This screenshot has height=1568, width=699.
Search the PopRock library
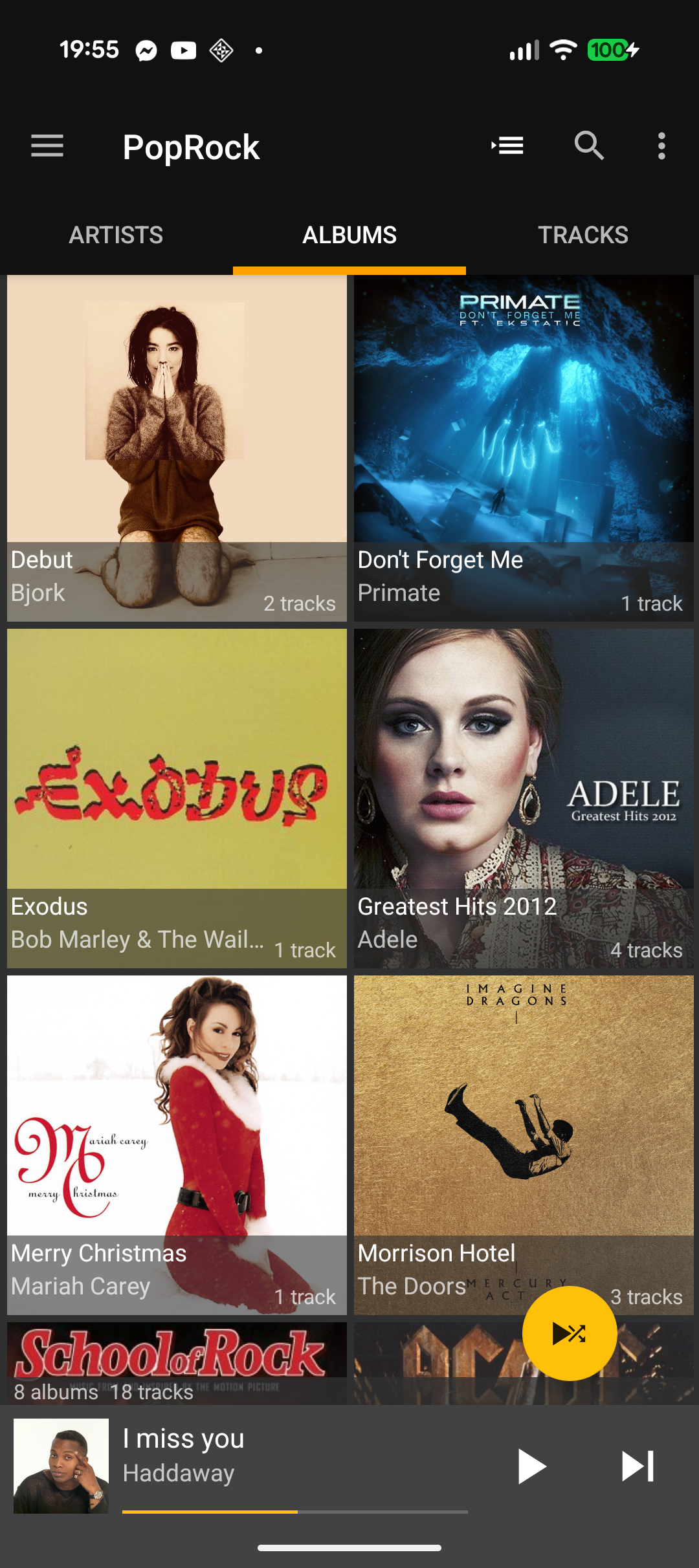[589, 146]
